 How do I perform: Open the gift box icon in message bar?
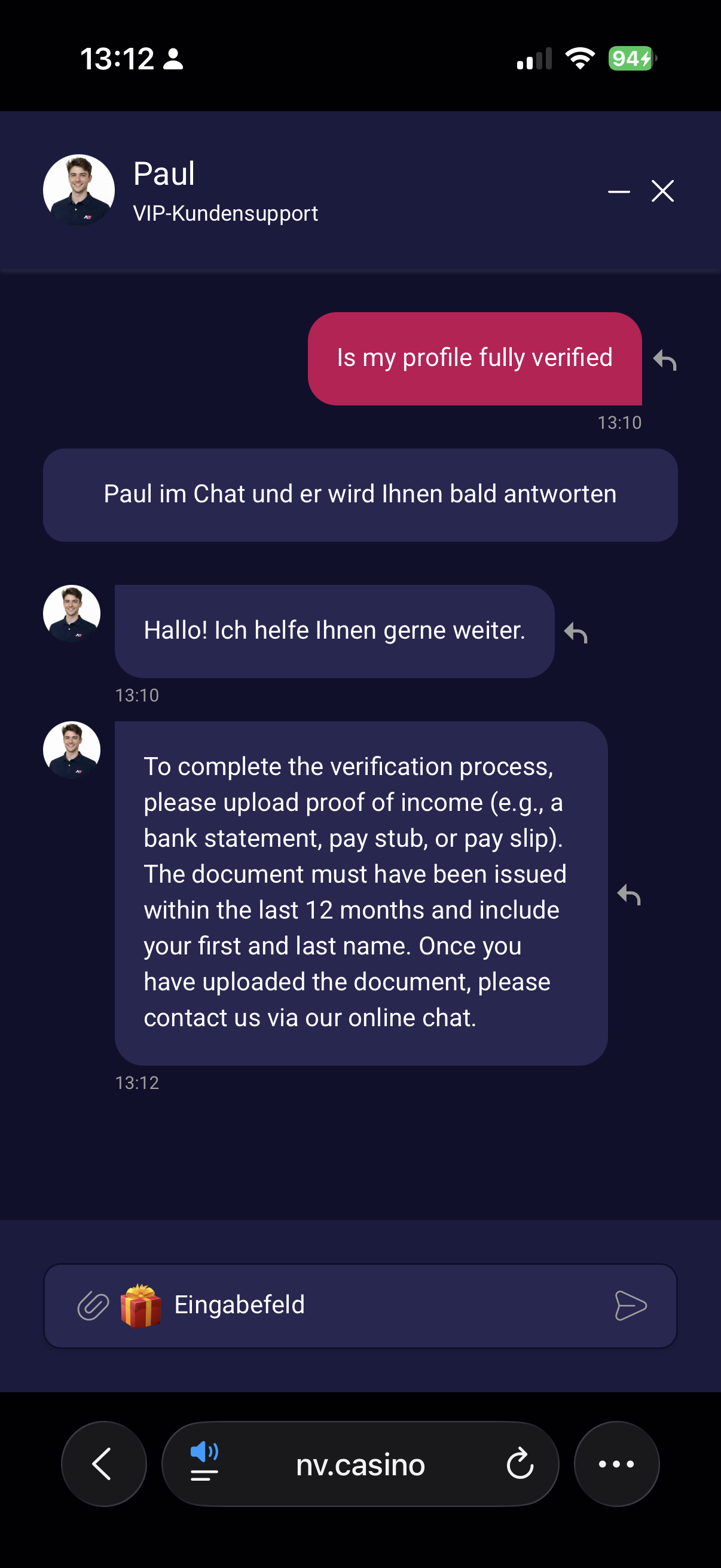tap(141, 1305)
